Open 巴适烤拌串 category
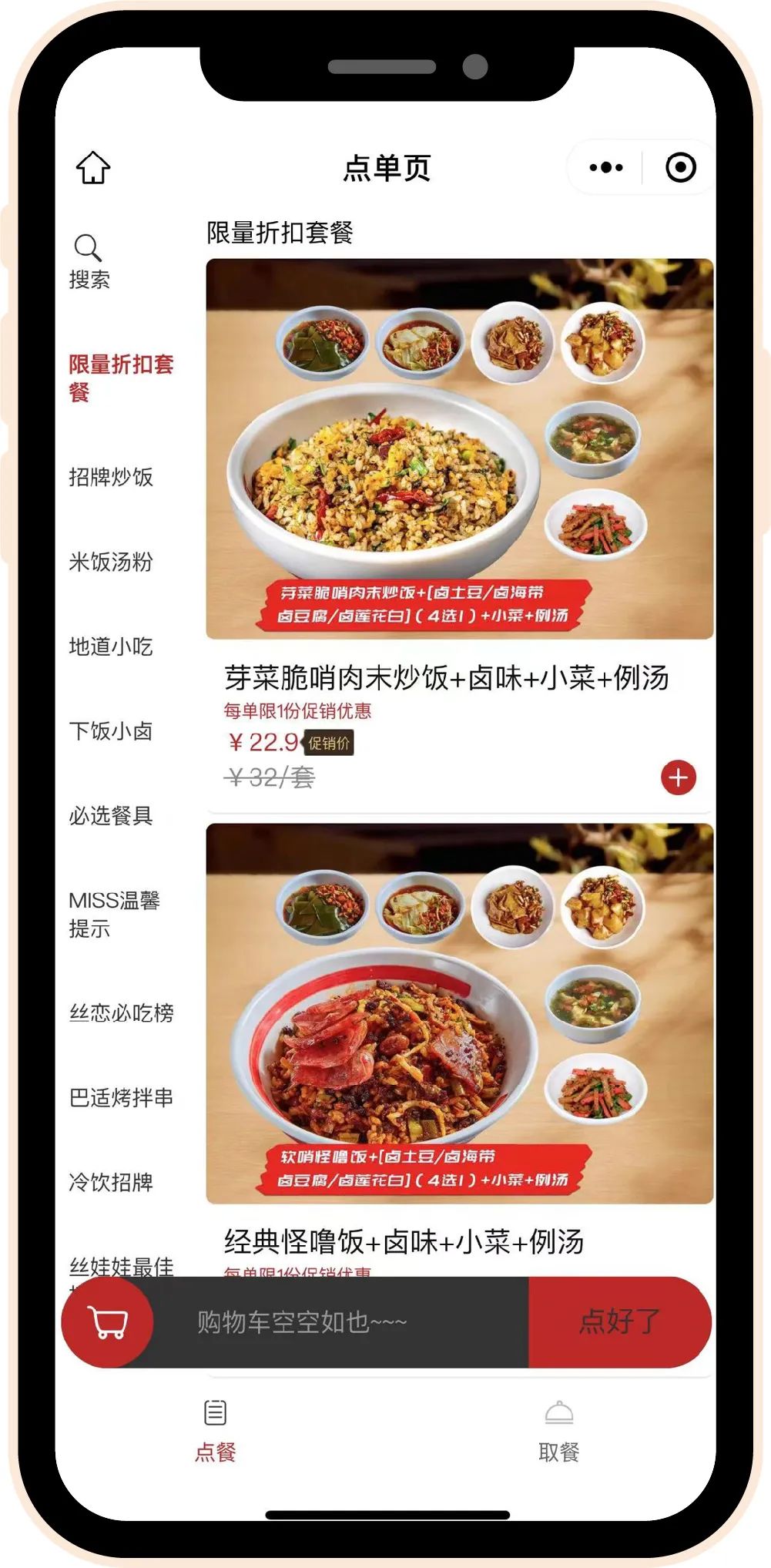The width and height of the screenshot is (771, 1568). click(x=121, y=1097)
